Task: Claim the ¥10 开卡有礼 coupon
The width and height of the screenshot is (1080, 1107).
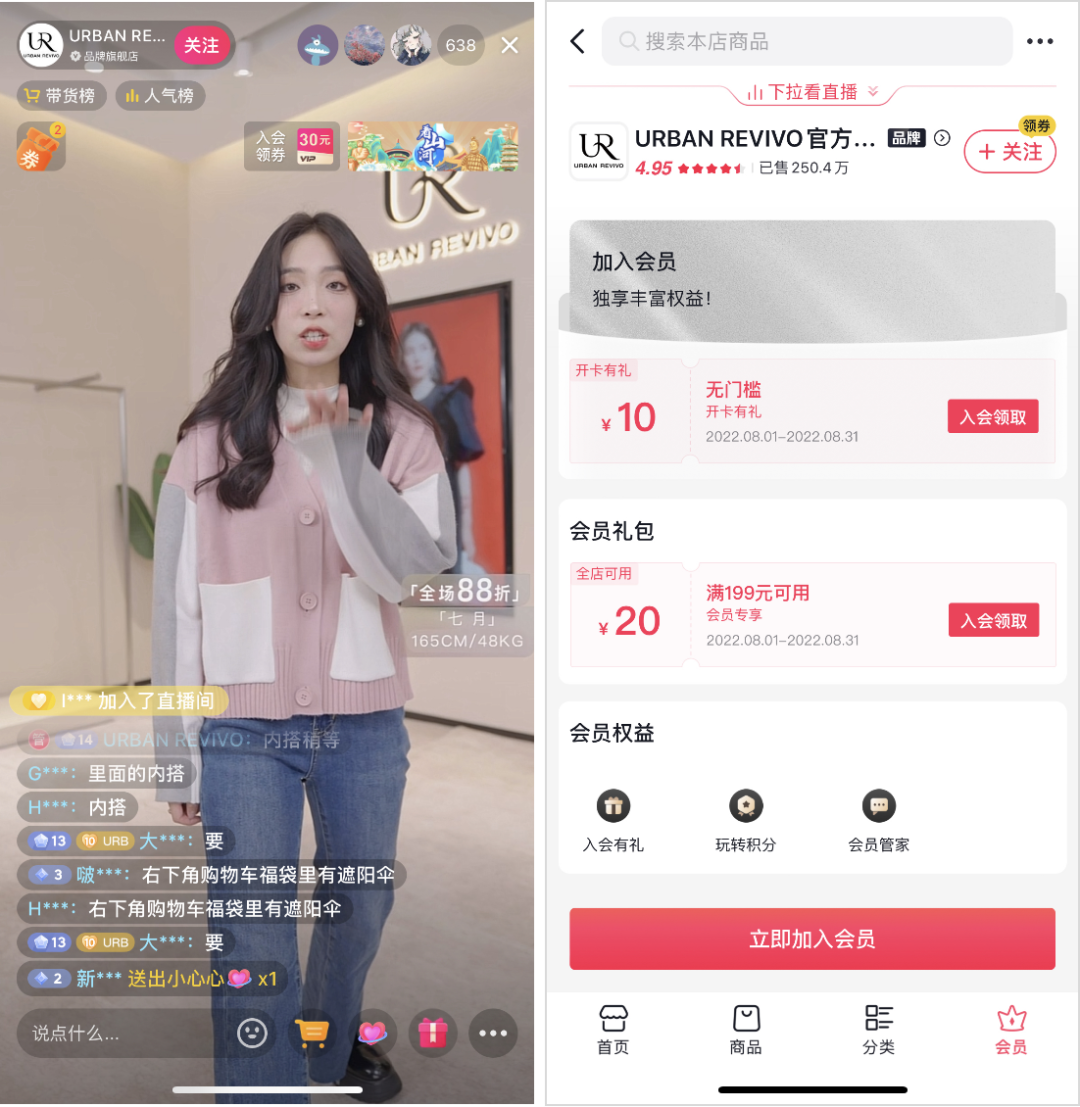Action: click(x=992, y=417)
